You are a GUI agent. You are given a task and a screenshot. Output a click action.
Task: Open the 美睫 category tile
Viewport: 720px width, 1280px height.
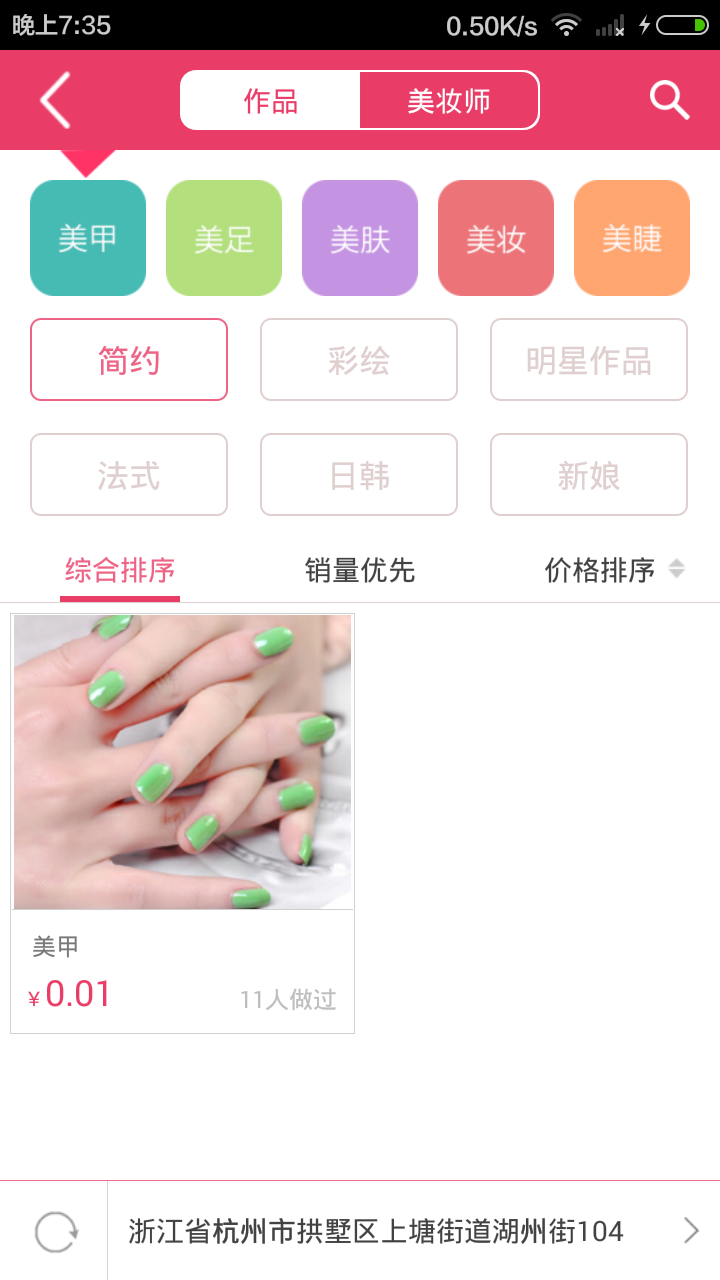(632, 238)
